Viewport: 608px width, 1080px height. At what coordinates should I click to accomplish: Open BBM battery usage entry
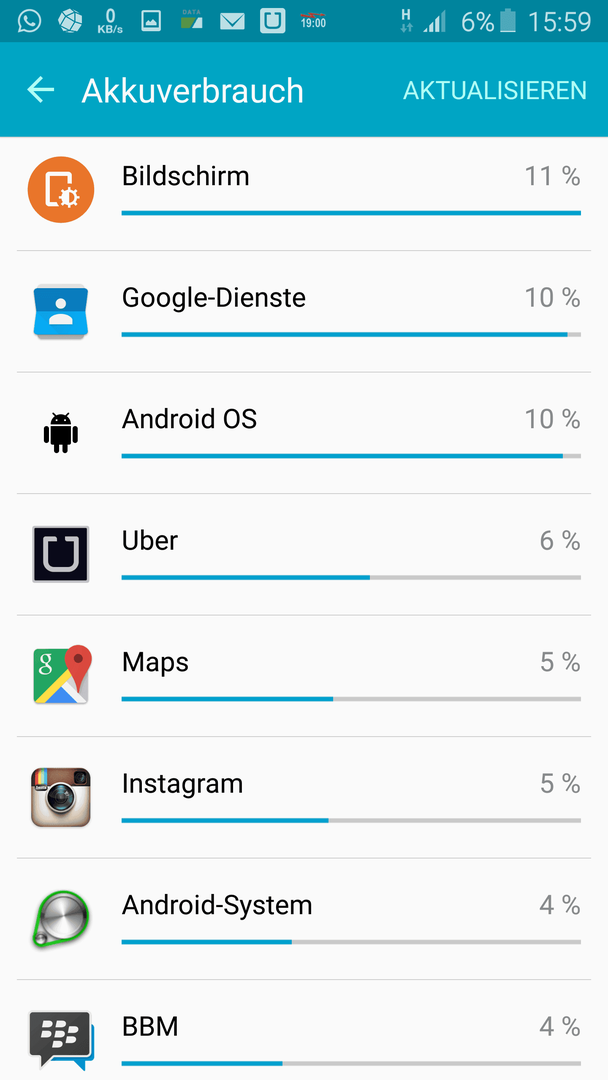(304, 1030)
